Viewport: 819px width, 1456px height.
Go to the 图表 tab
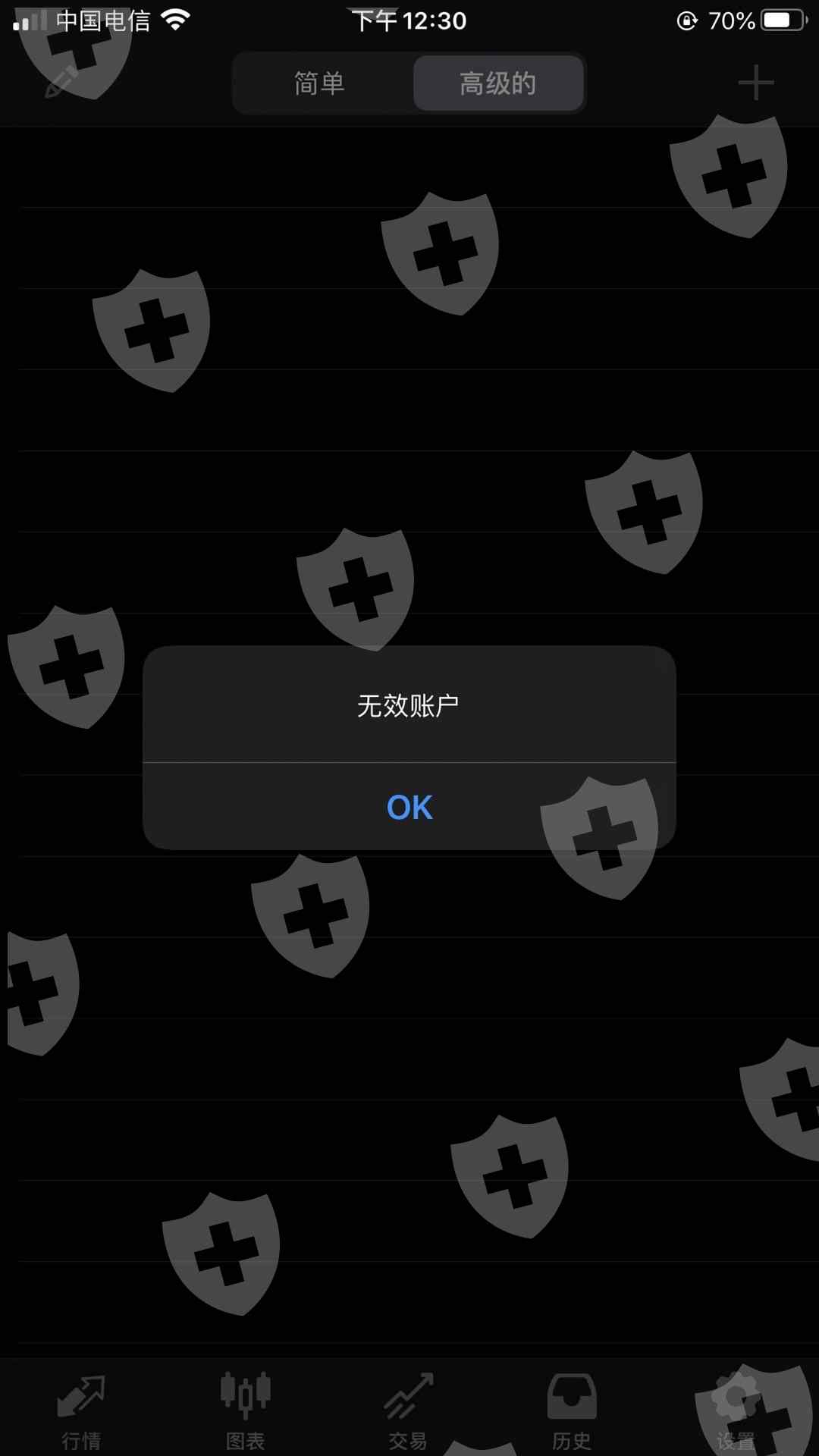(x=246, y=1412)
